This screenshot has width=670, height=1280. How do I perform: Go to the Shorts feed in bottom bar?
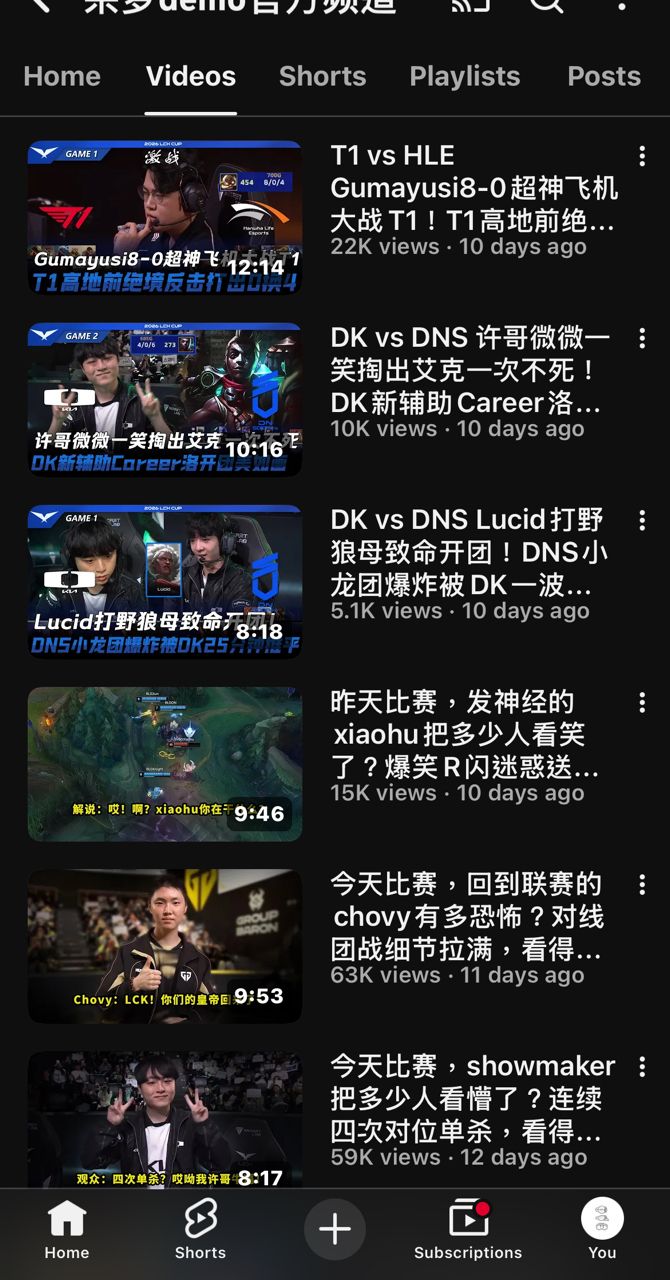tap(200, 1230)
